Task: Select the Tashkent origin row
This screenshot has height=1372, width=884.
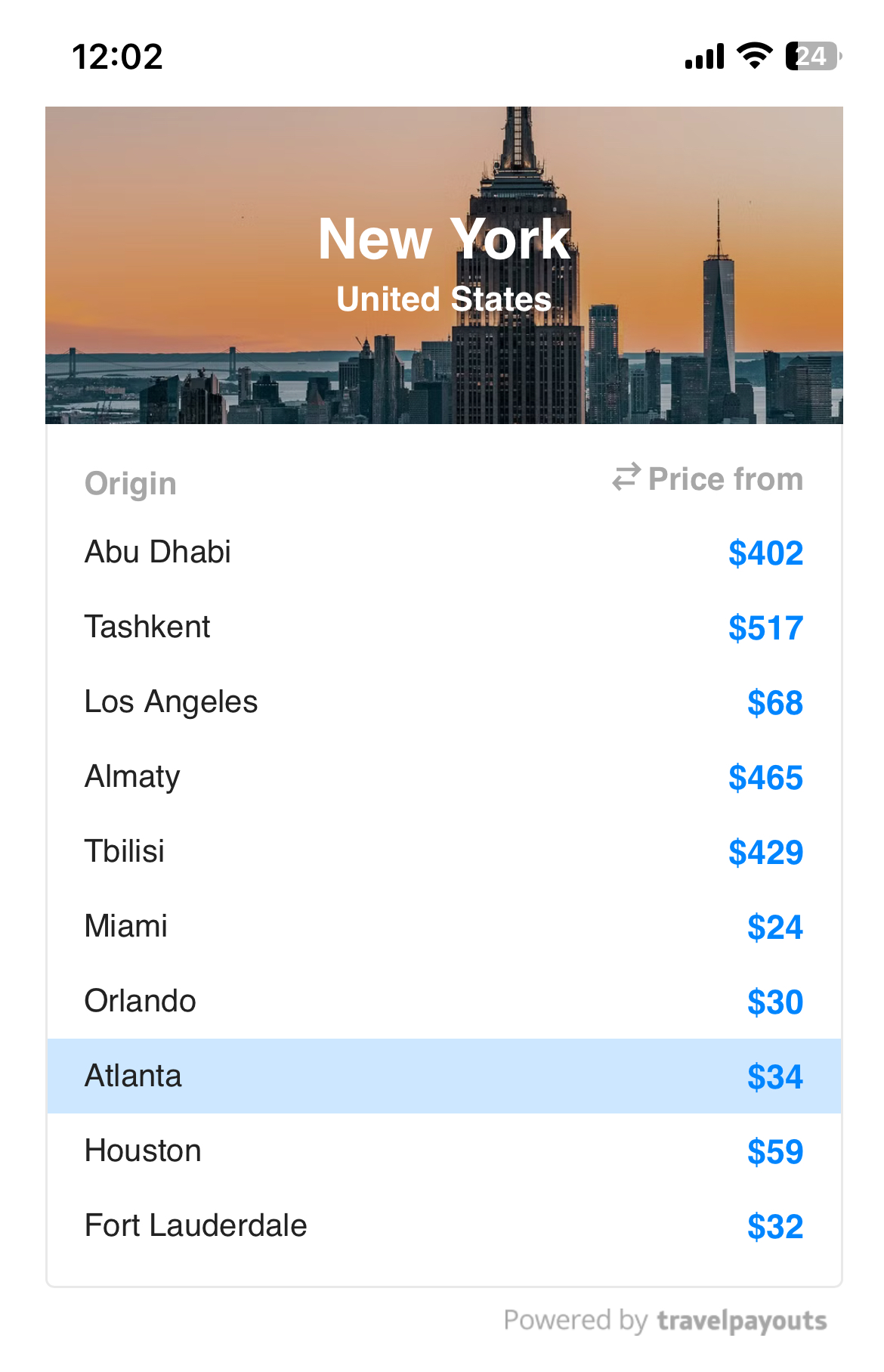Action: pyautogui.click(x=444, y=627)
